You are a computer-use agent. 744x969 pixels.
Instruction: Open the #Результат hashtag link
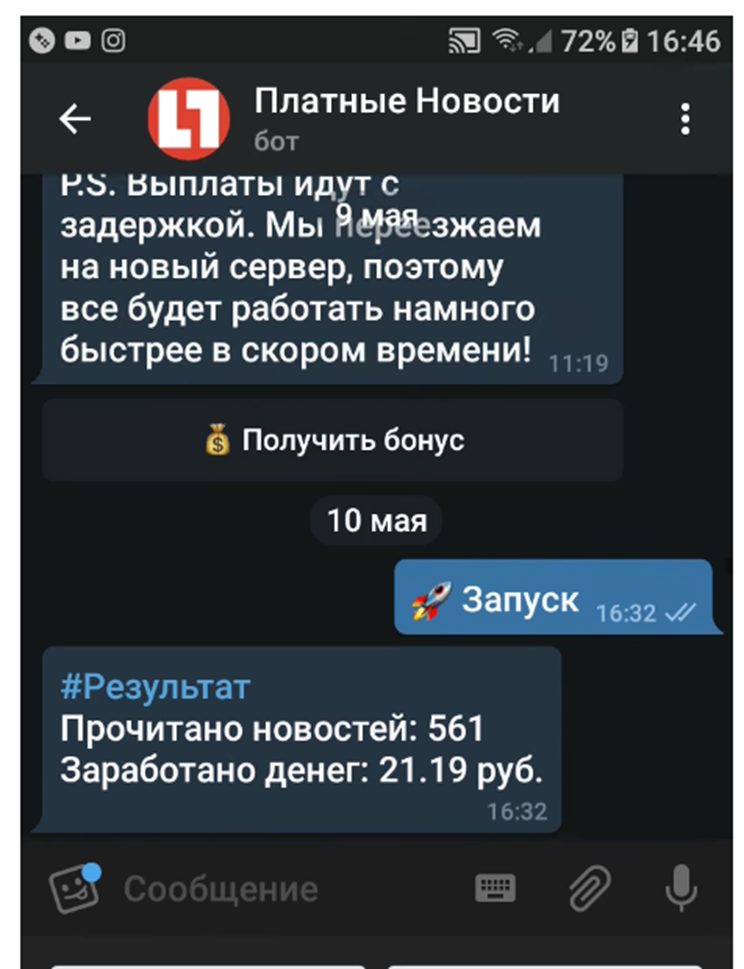155,688
